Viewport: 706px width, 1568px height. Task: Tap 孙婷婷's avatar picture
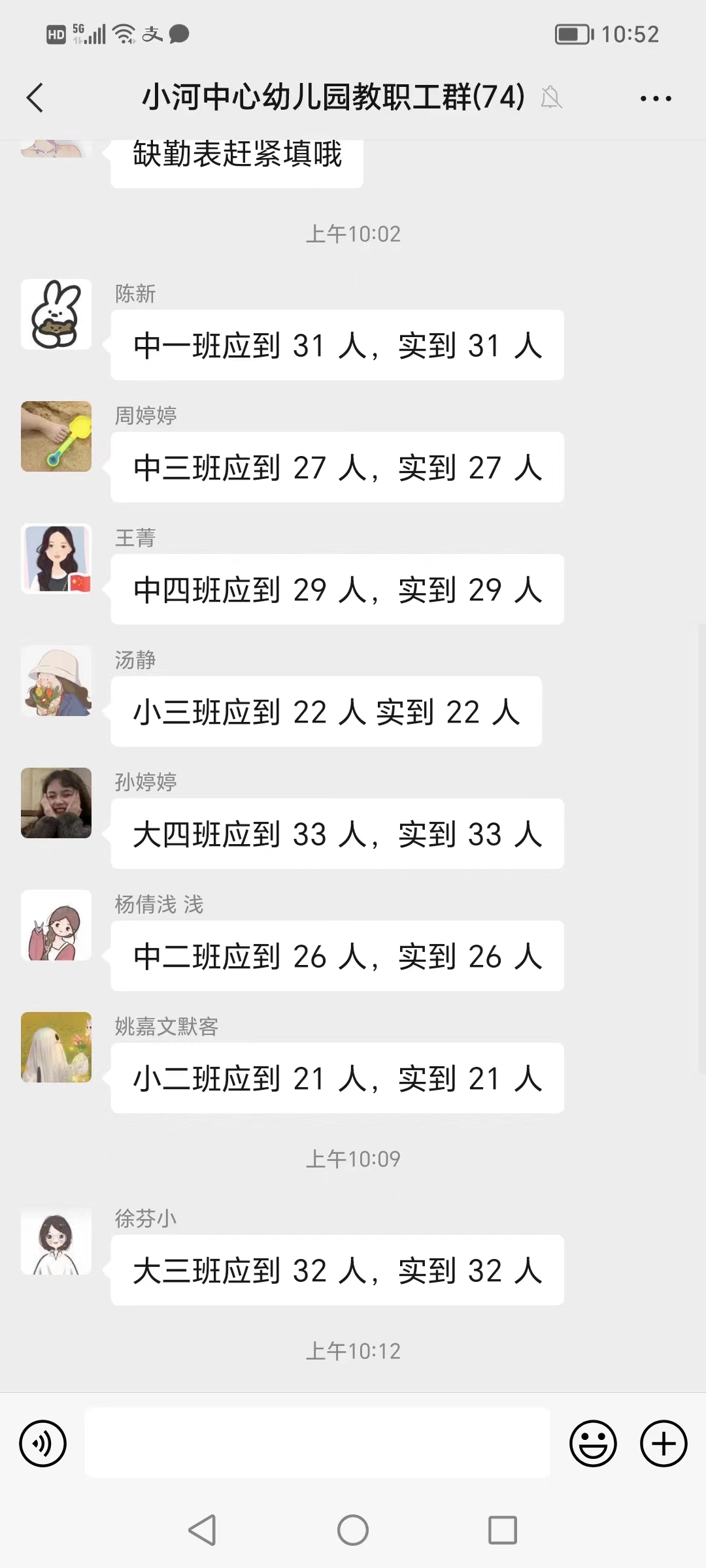(56, 803)
